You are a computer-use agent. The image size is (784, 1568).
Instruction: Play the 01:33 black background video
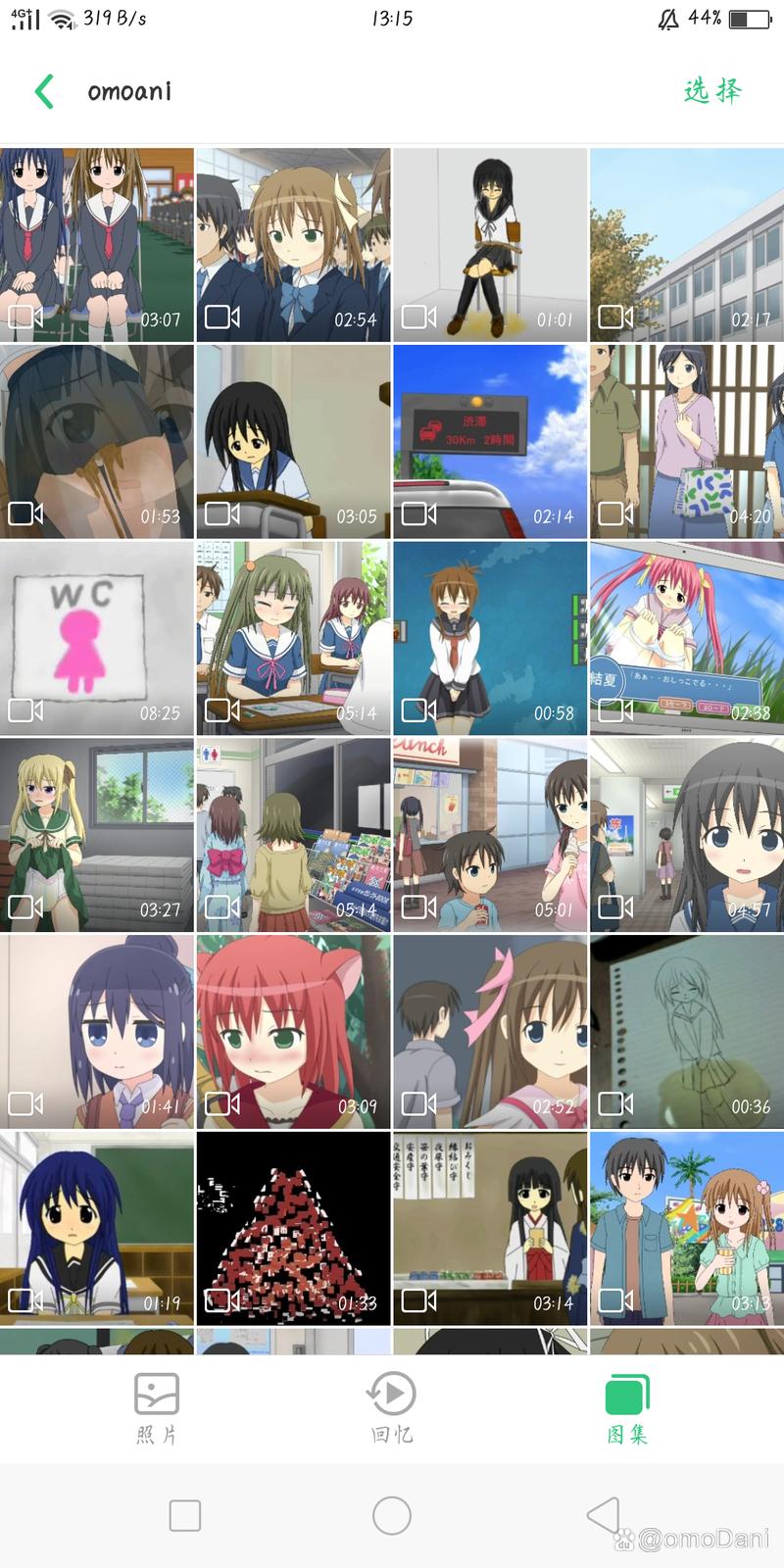293,1229
